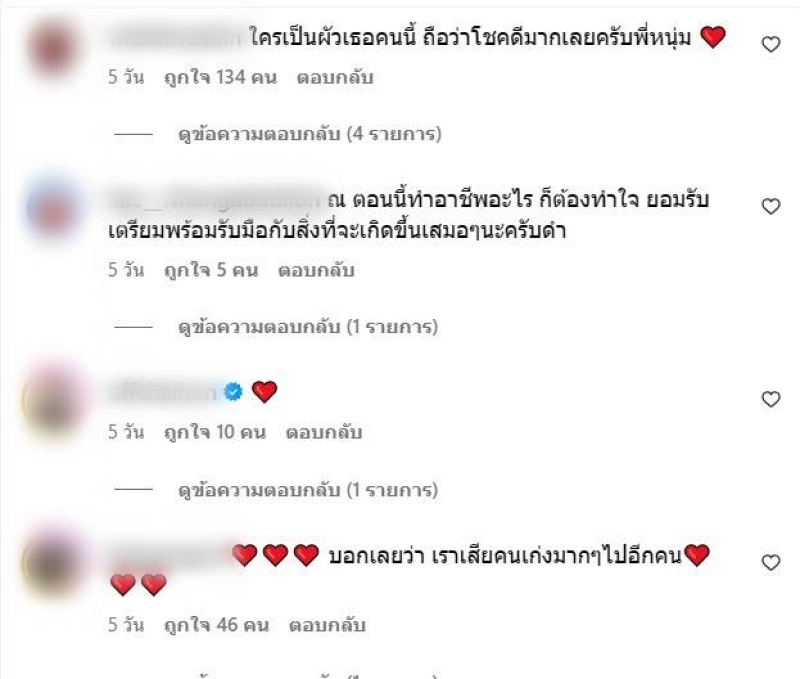800x679 pixels.
Task: Reply to the comment with 46 likes
Action: tap(328, 626)
